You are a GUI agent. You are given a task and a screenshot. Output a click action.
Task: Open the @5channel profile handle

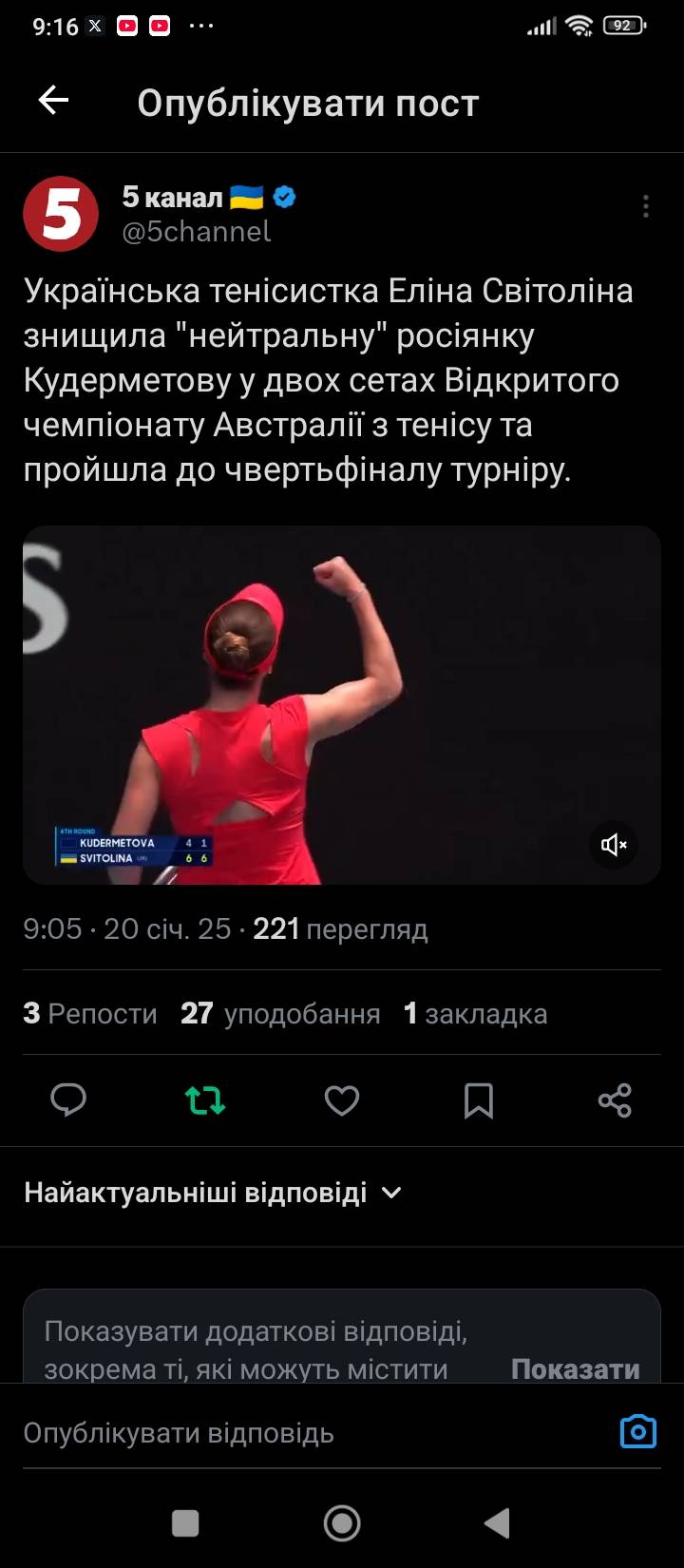[x=197, y=231]
